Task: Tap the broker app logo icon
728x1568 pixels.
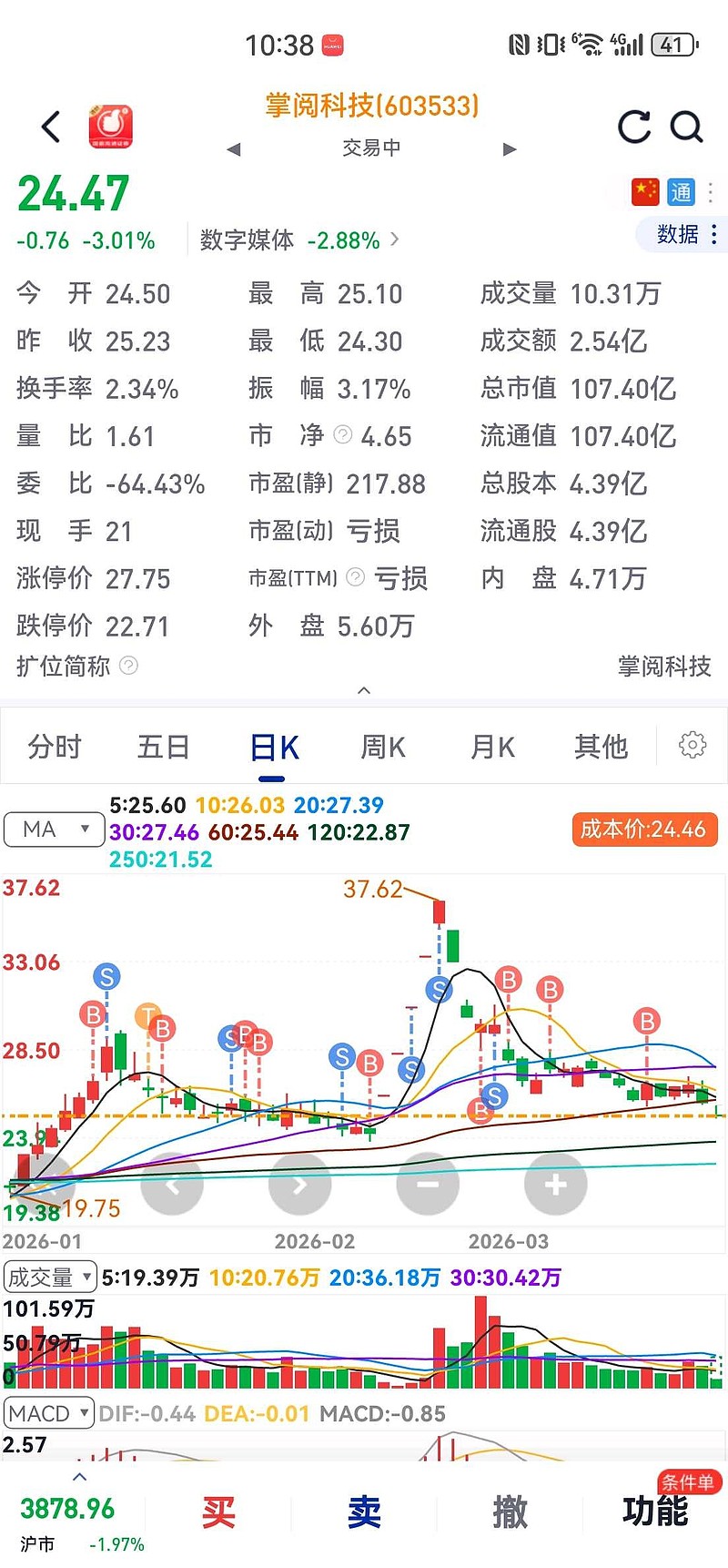Action: [113, 126]
